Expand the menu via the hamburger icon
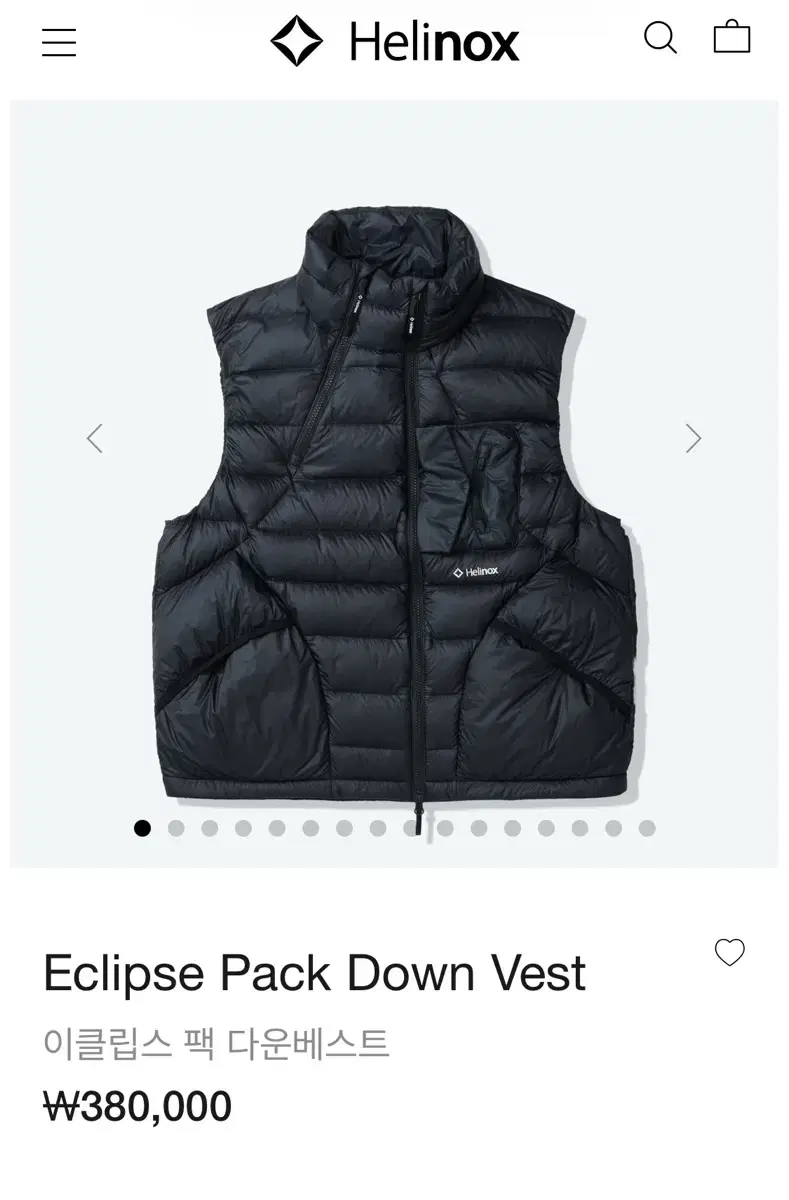Screen dimensions: 789x1200 coord(58,42)
